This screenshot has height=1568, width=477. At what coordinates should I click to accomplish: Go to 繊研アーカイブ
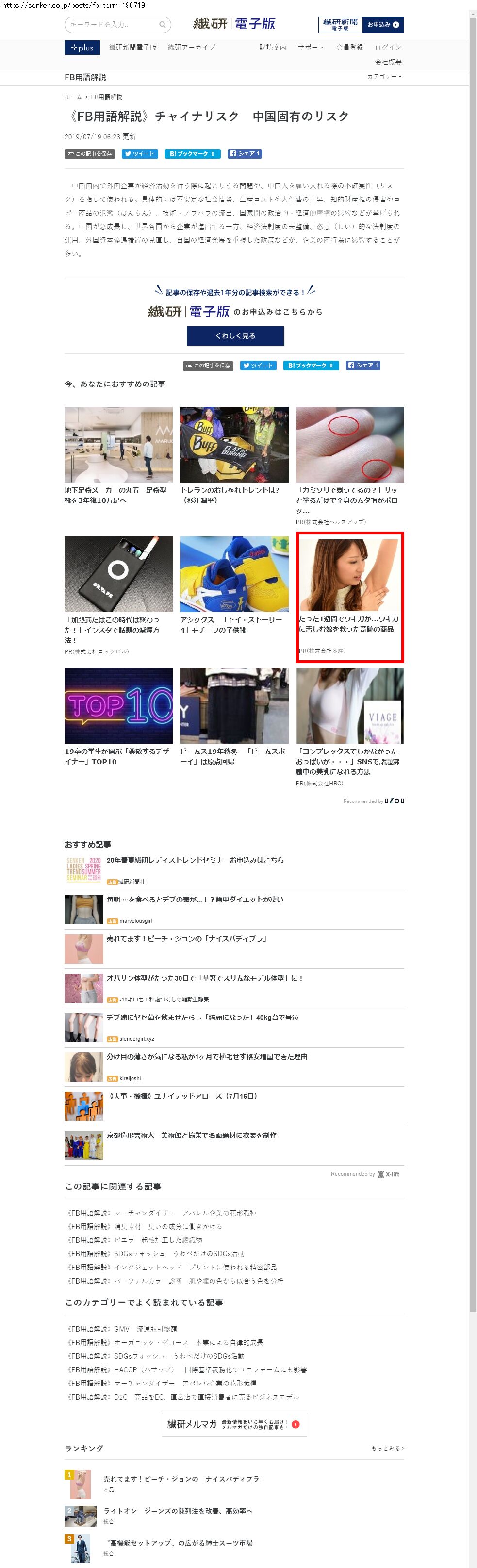(x=191, y=48)
